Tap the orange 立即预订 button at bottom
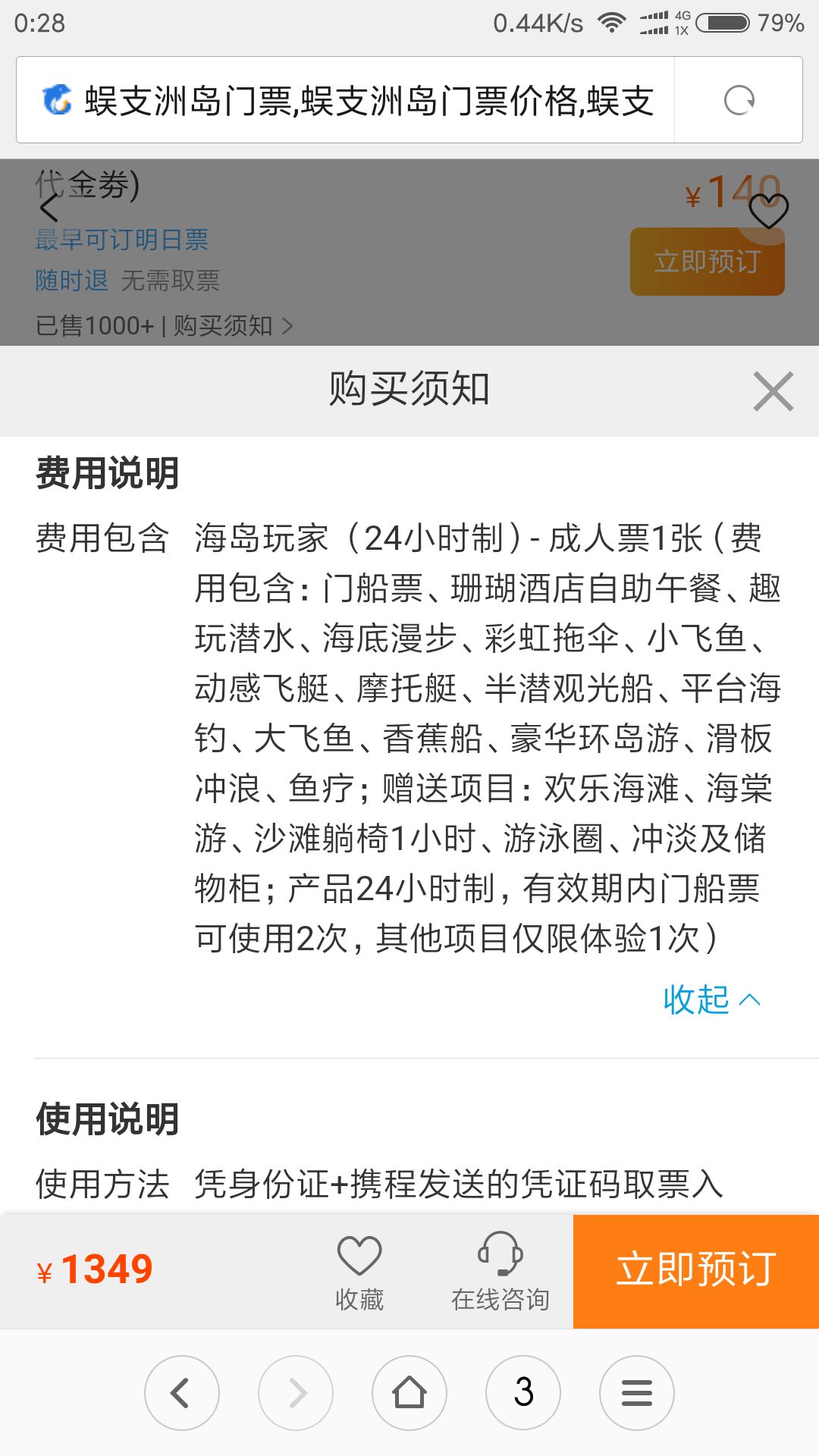This screenshot has width=819, height=1456. click(695, 1271)
